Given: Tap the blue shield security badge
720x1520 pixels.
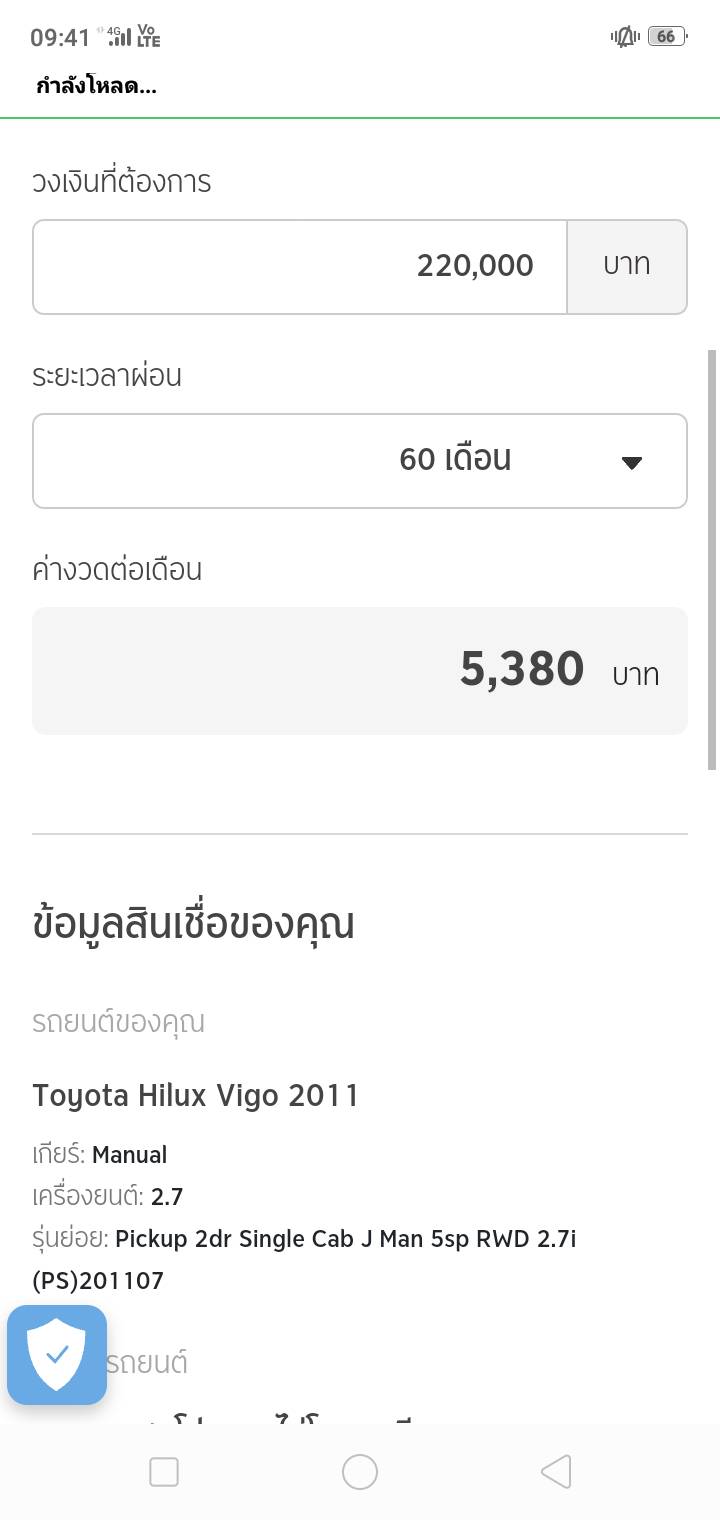Looking at the screenshot, I should point(57,1355).
